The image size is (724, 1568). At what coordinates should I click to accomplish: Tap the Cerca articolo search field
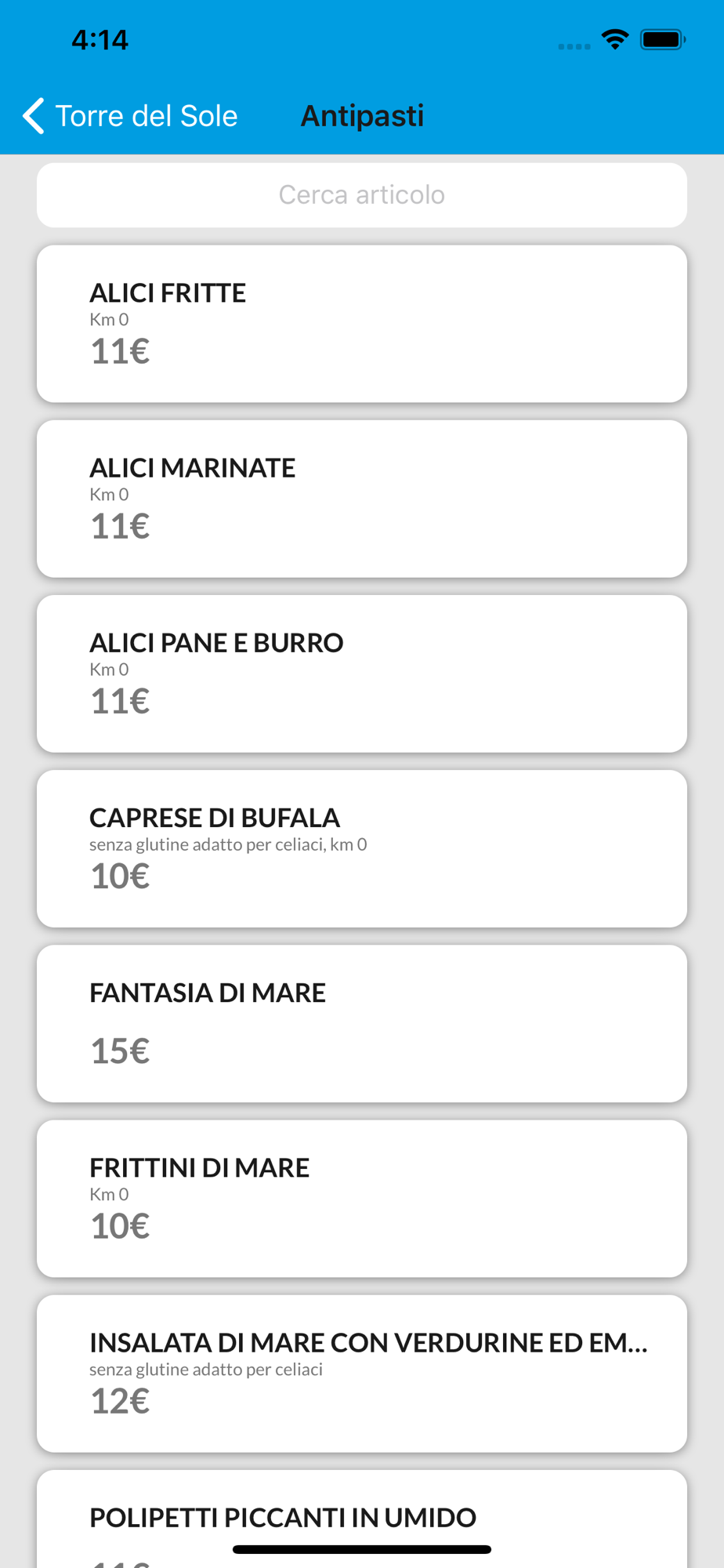point(362,195)
